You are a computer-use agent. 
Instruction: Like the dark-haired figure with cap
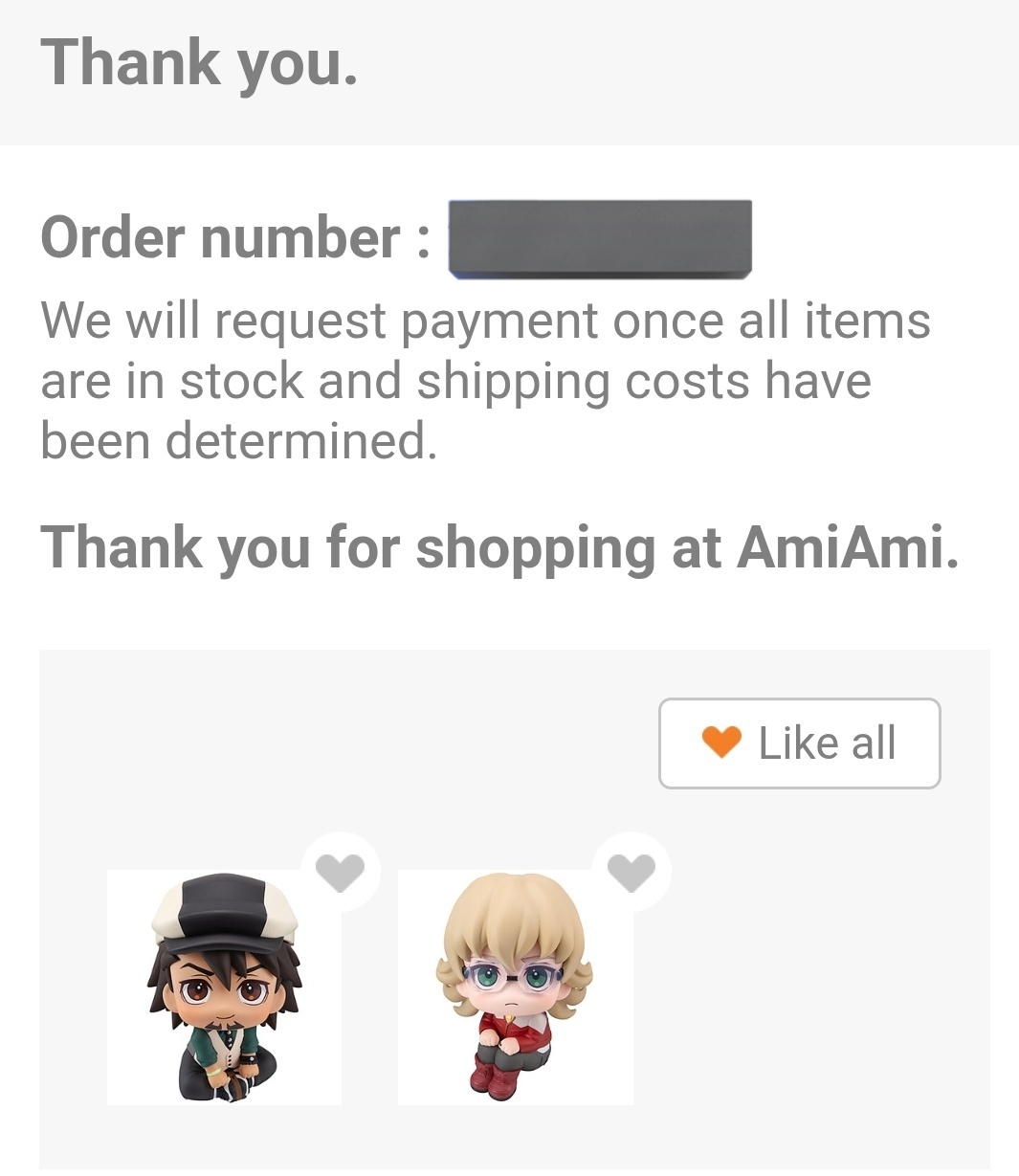click(341, 872)
